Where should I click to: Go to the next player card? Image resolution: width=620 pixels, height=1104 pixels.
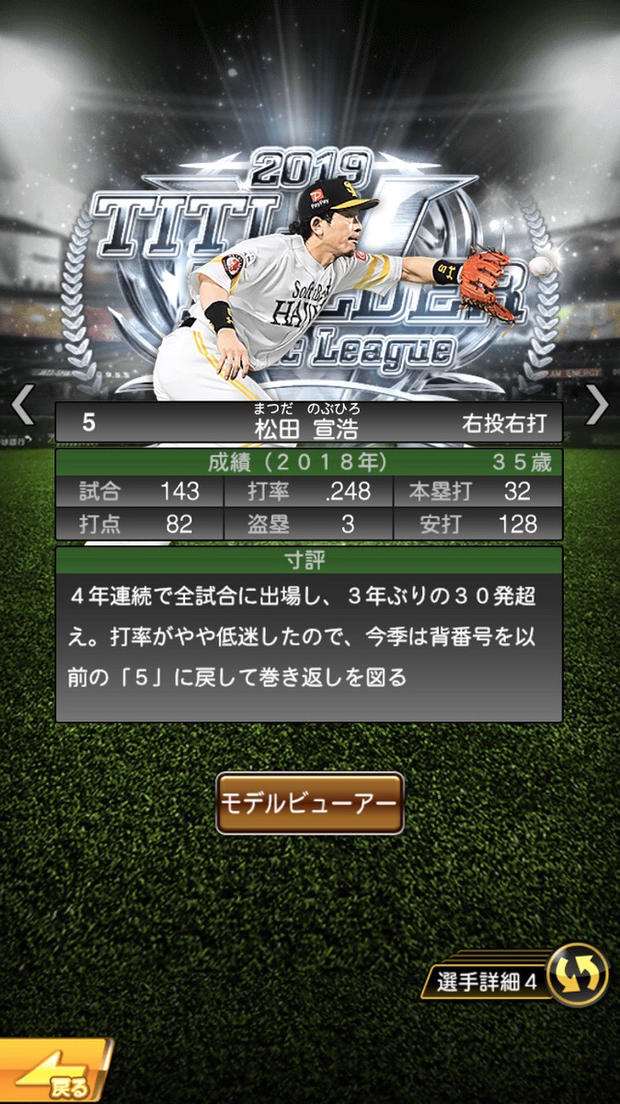[x=597, y=404]
